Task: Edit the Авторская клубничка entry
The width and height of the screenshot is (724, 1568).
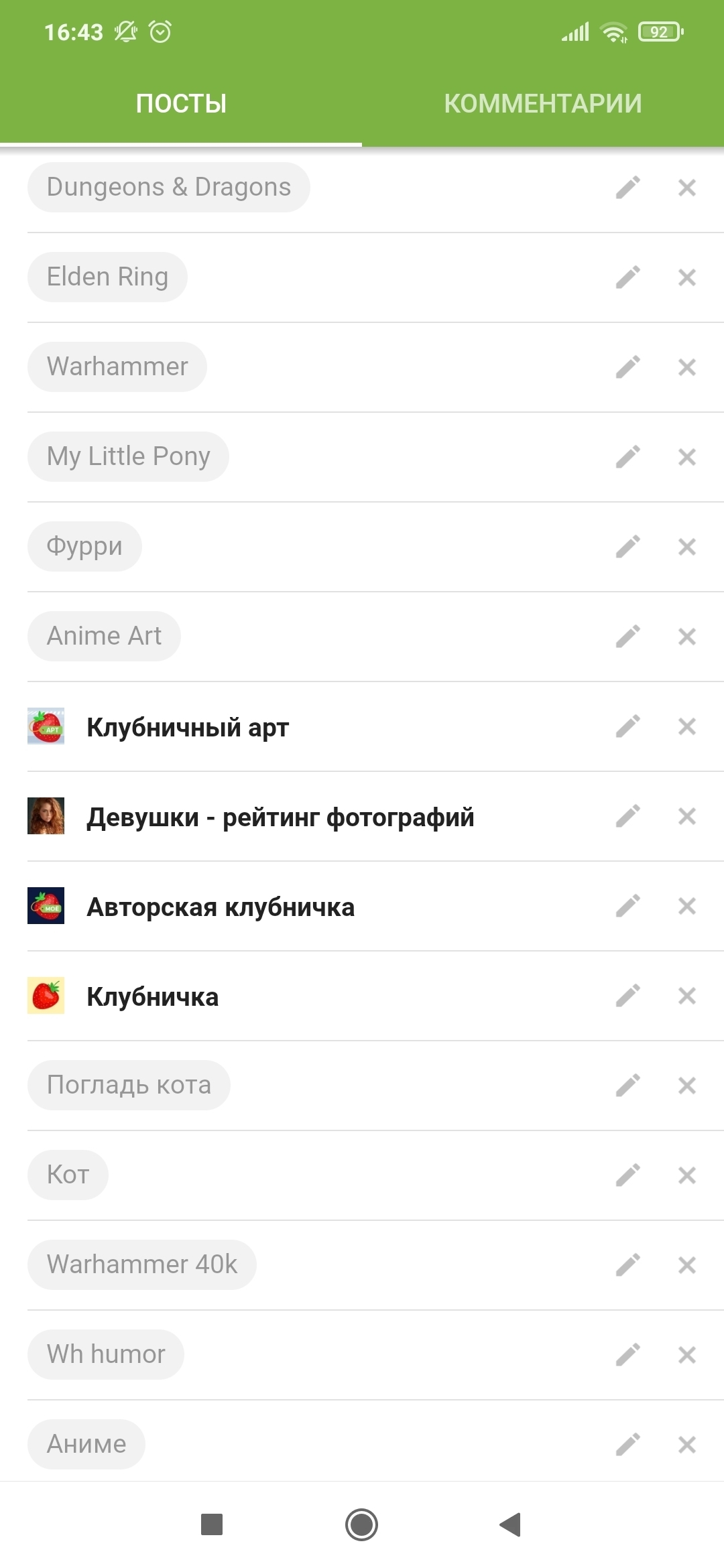Action: pyautogui.click(x=628, y=906)
